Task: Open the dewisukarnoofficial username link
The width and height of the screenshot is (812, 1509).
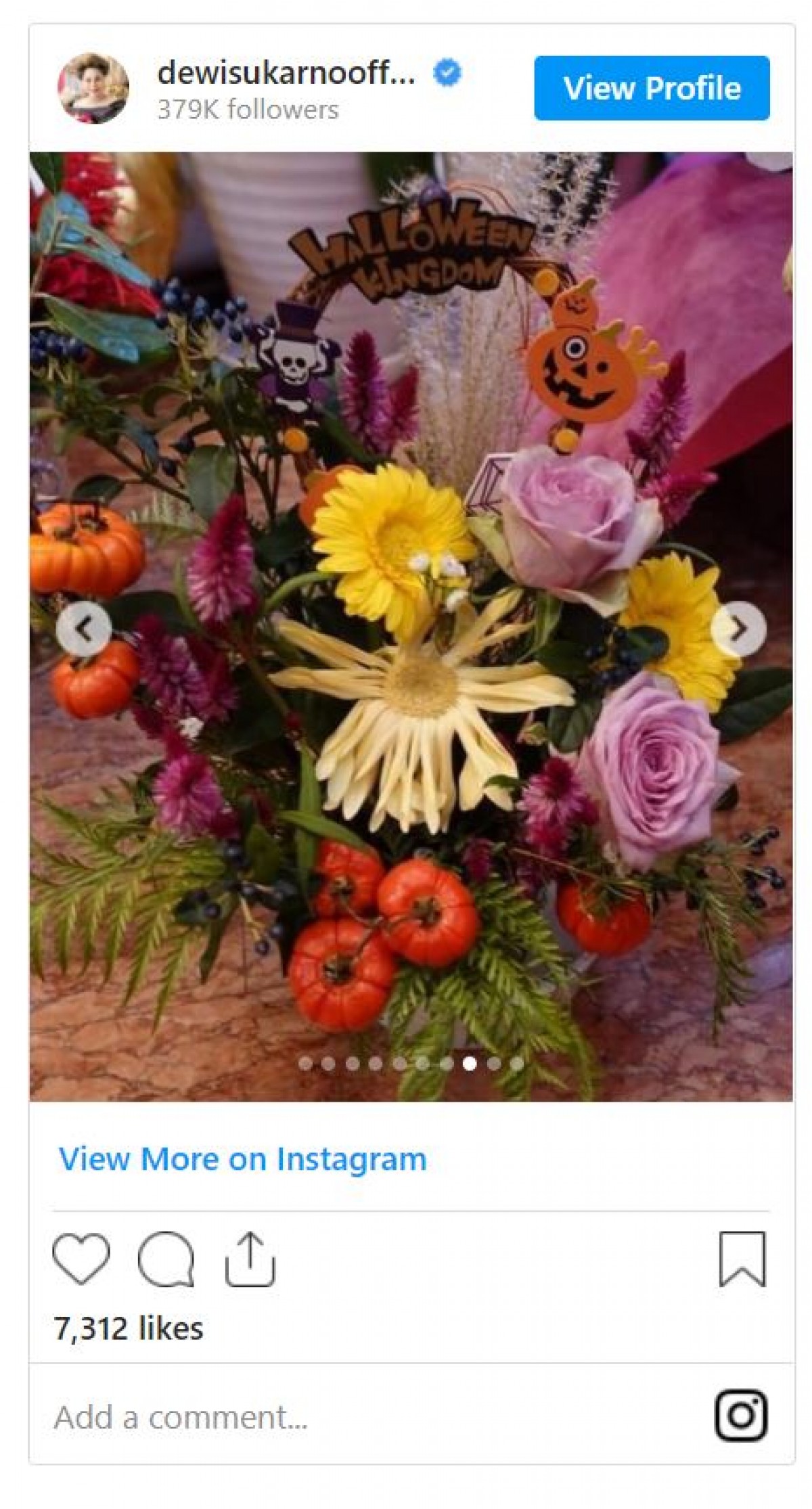Action: [x=286, y=72]
